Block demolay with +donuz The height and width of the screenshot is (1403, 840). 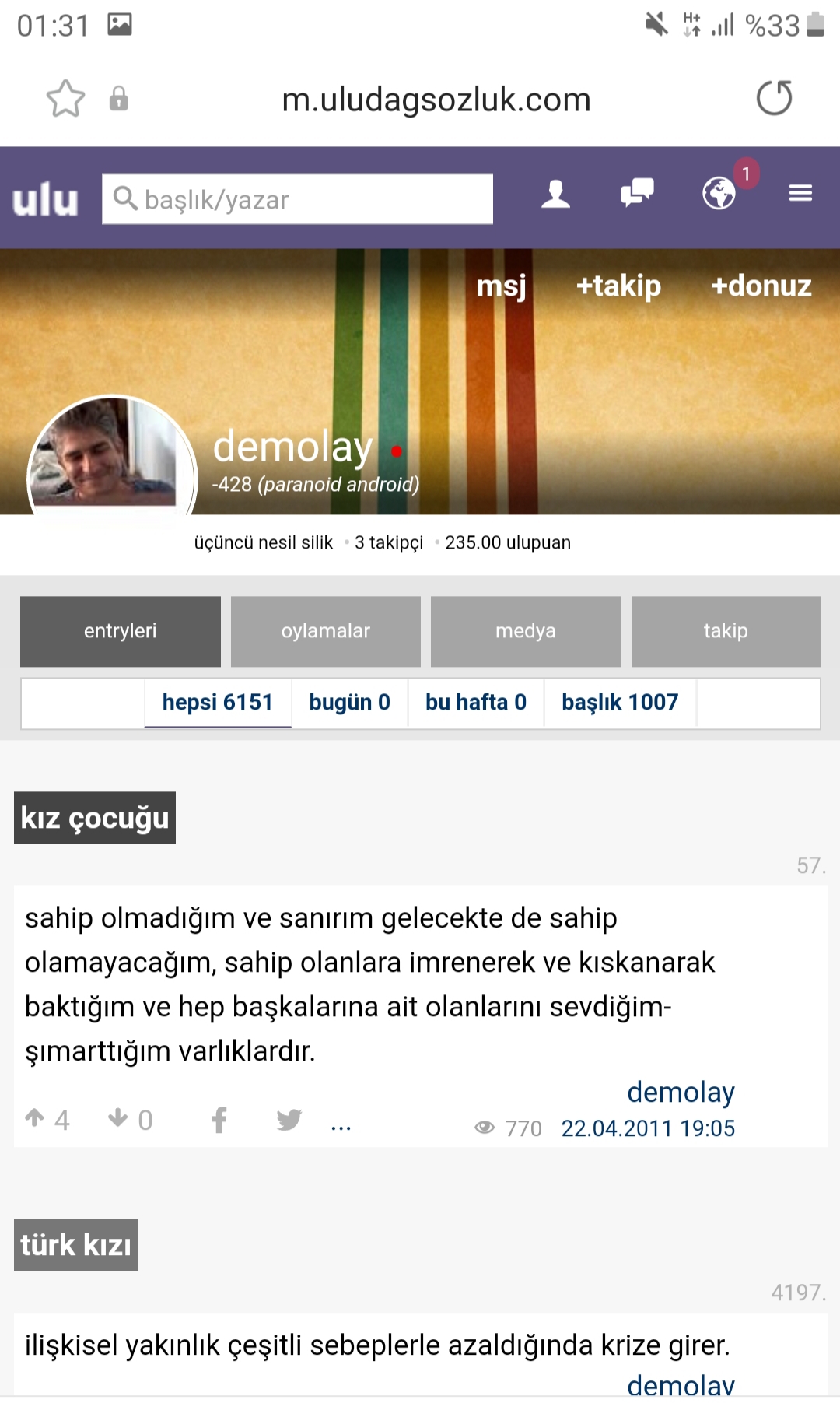[x=761, y=286]
